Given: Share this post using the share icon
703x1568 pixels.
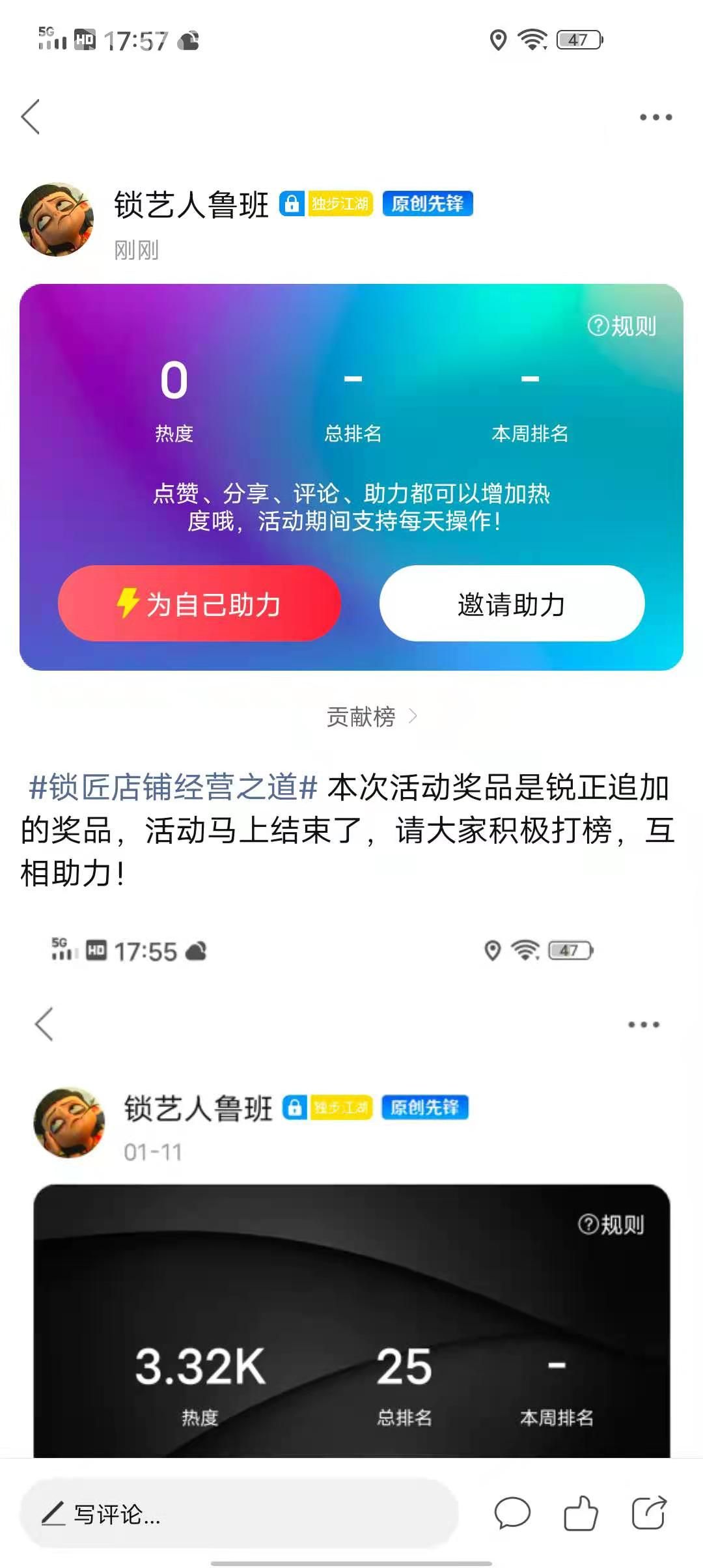Looking at the screenshot, I should coord(649,1513).
